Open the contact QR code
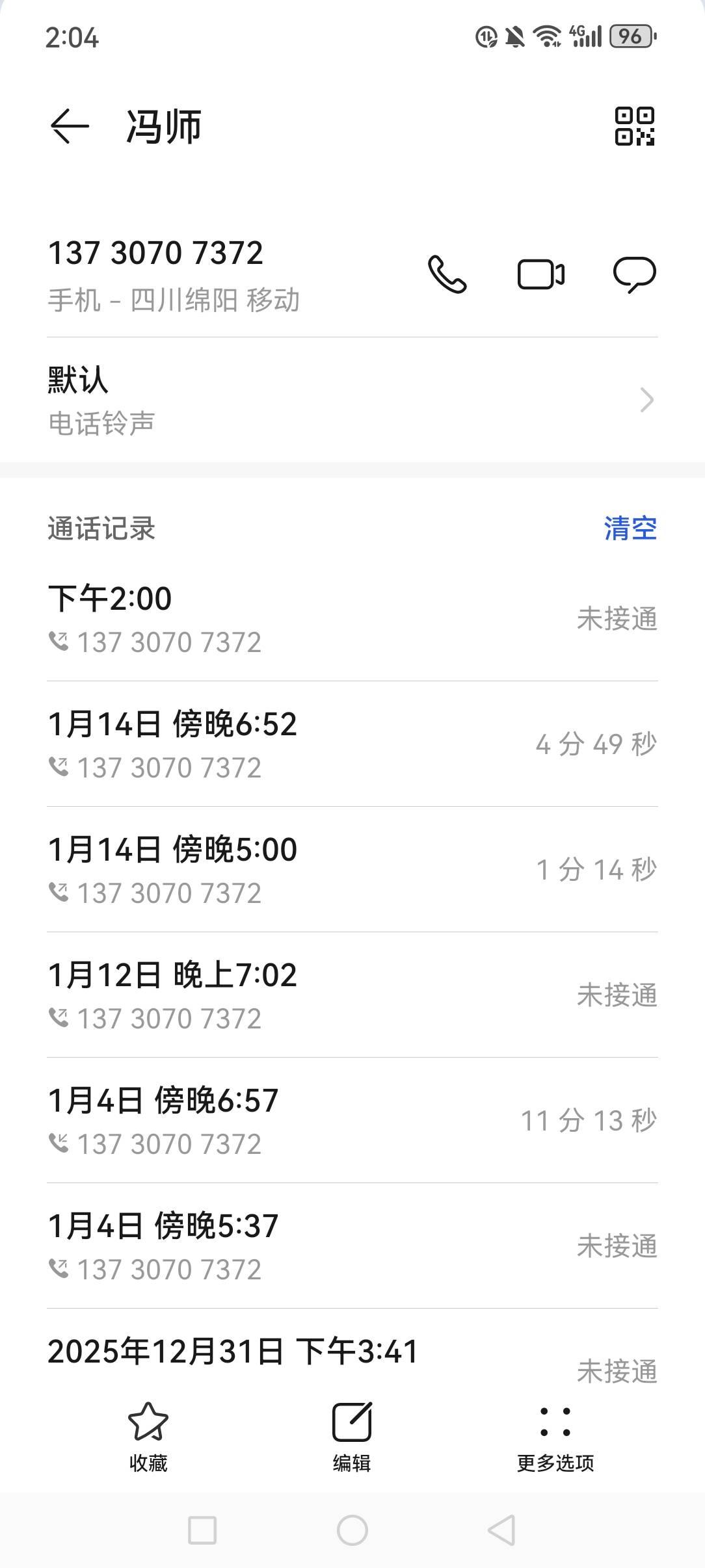The height and width of the screenshot is (1568, 705). (x=634, y=126)
